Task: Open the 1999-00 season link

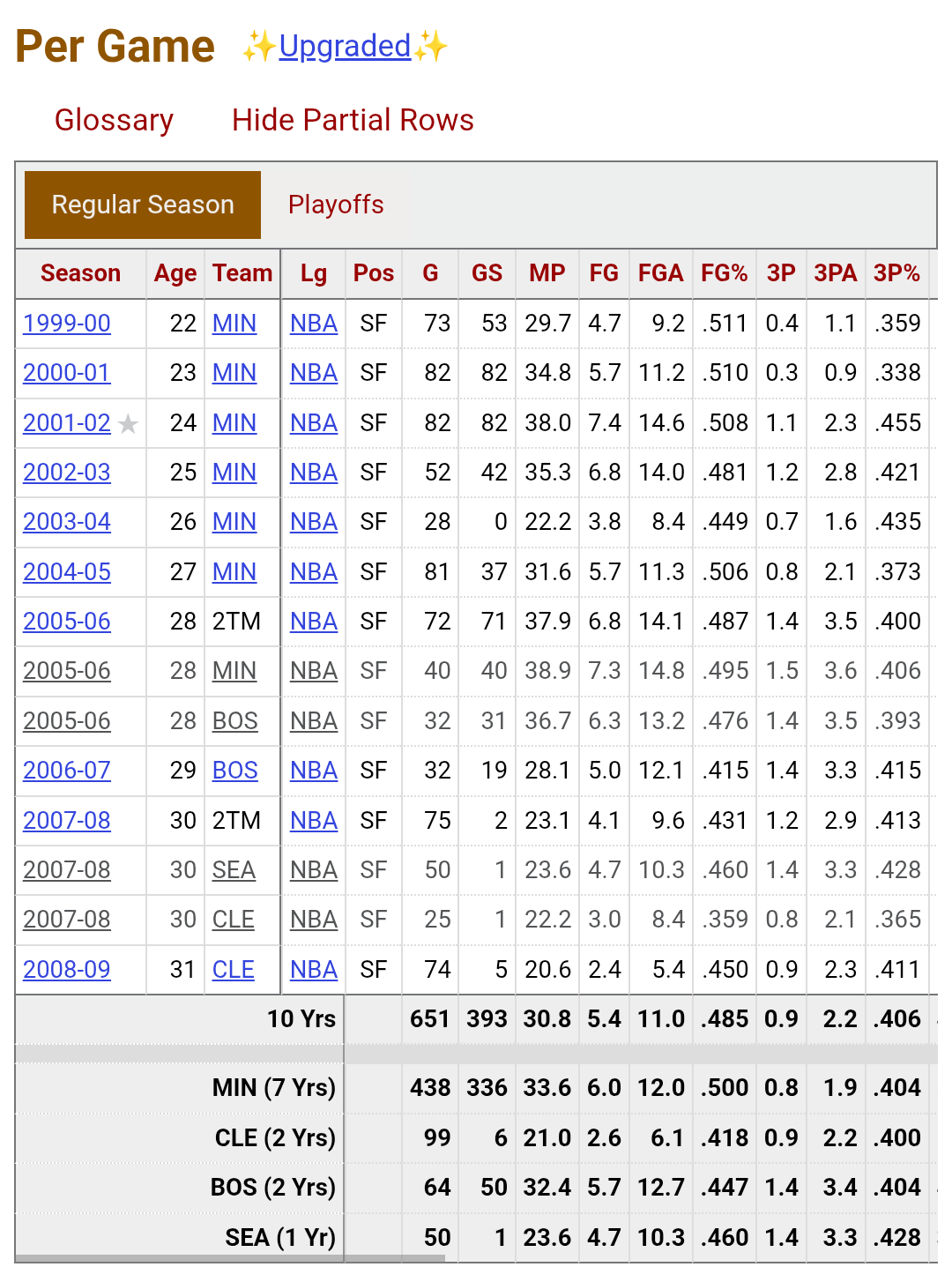Action: [x=67, y=324]
